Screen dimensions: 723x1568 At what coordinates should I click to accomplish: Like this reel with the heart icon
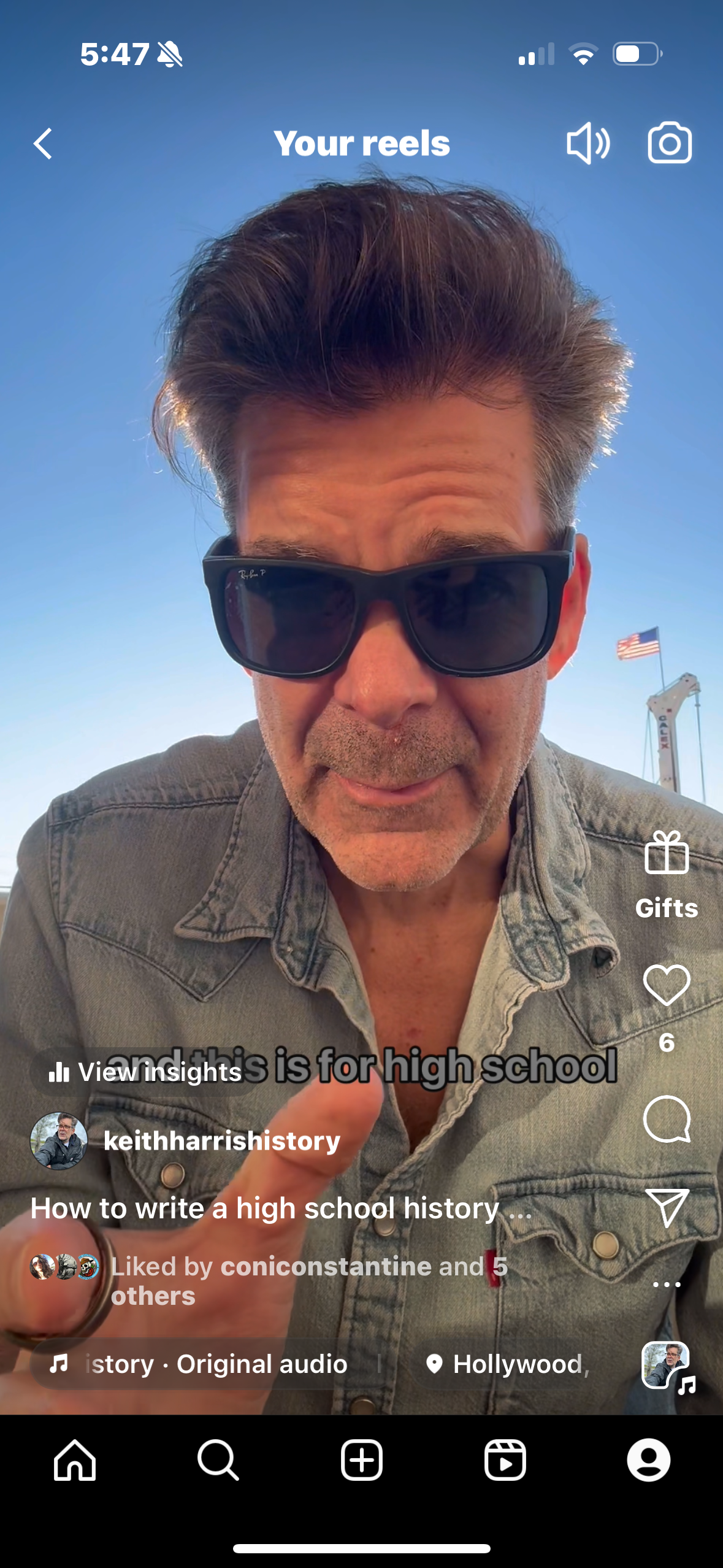(x=667, y=985)
